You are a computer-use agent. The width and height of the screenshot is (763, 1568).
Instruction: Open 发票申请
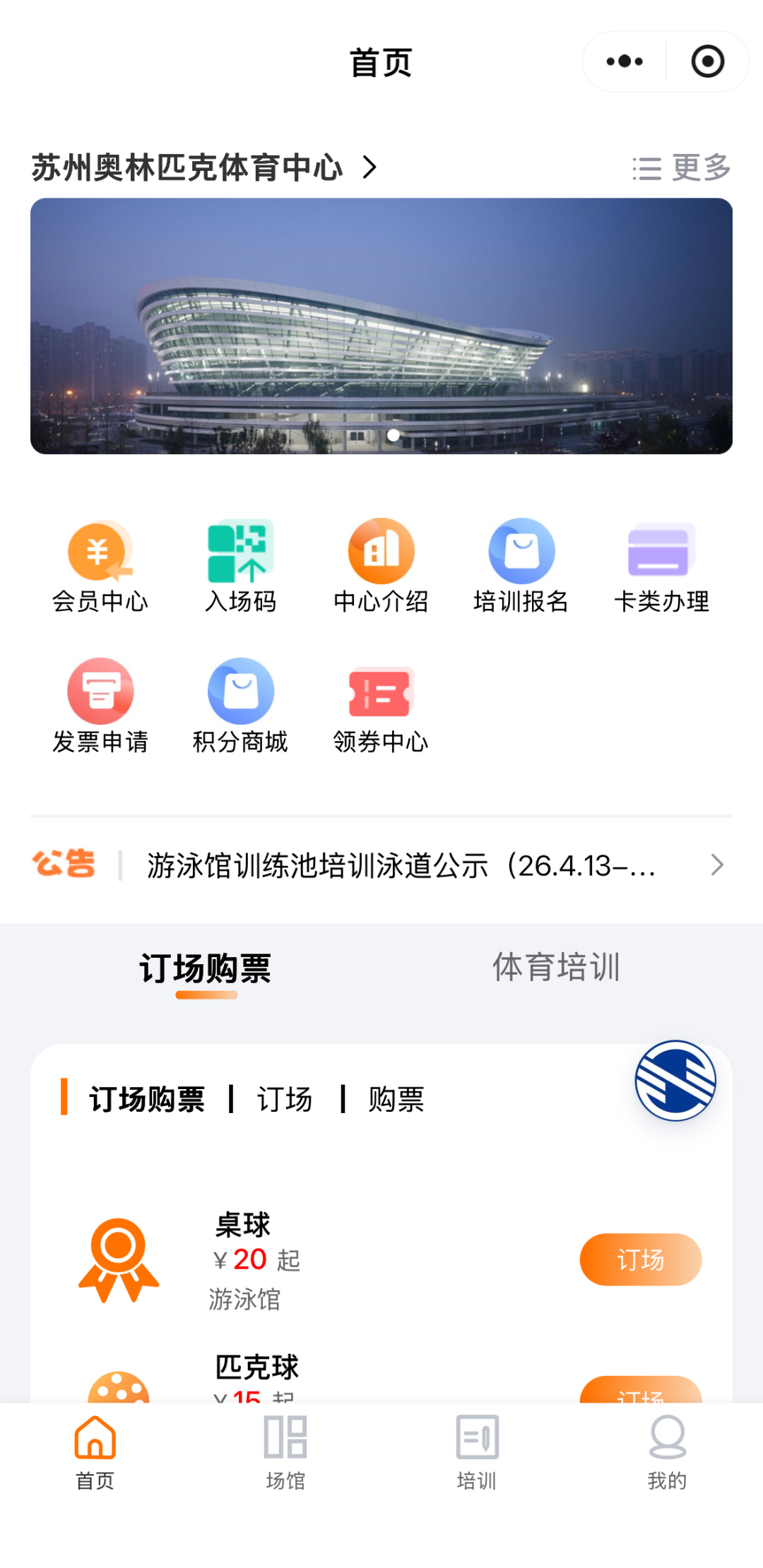click(100, 706)
